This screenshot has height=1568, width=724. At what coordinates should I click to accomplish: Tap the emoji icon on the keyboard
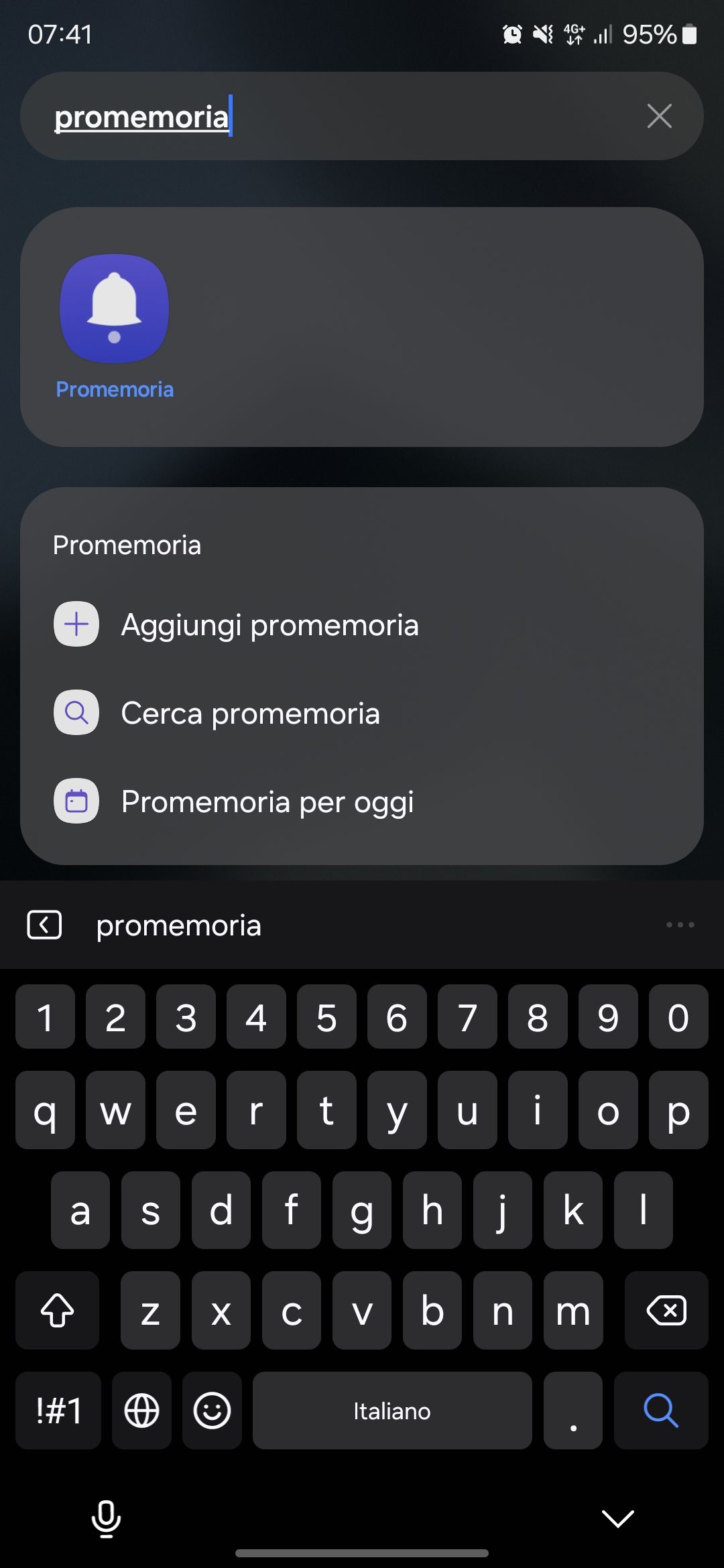coord(212,1411)
